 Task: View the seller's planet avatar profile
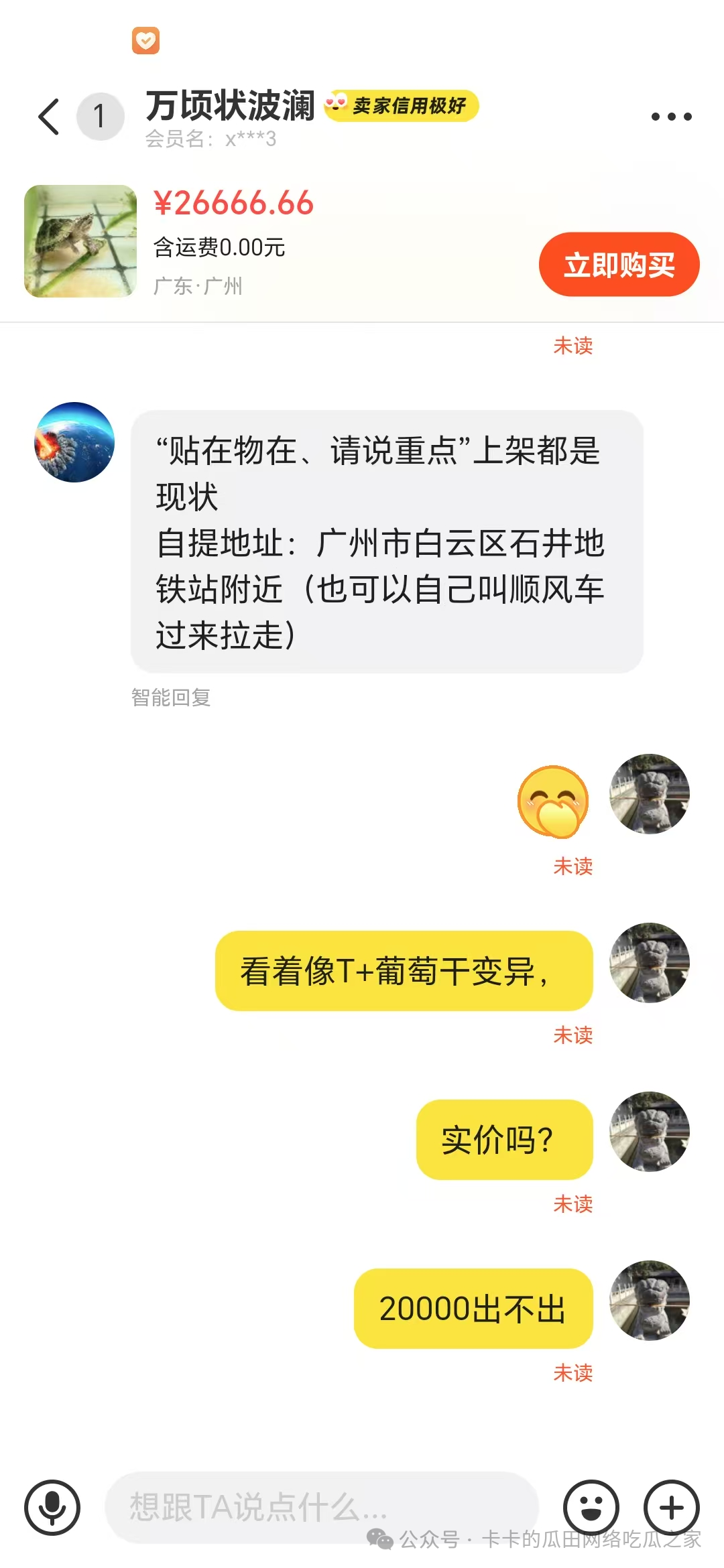[74, 442]
